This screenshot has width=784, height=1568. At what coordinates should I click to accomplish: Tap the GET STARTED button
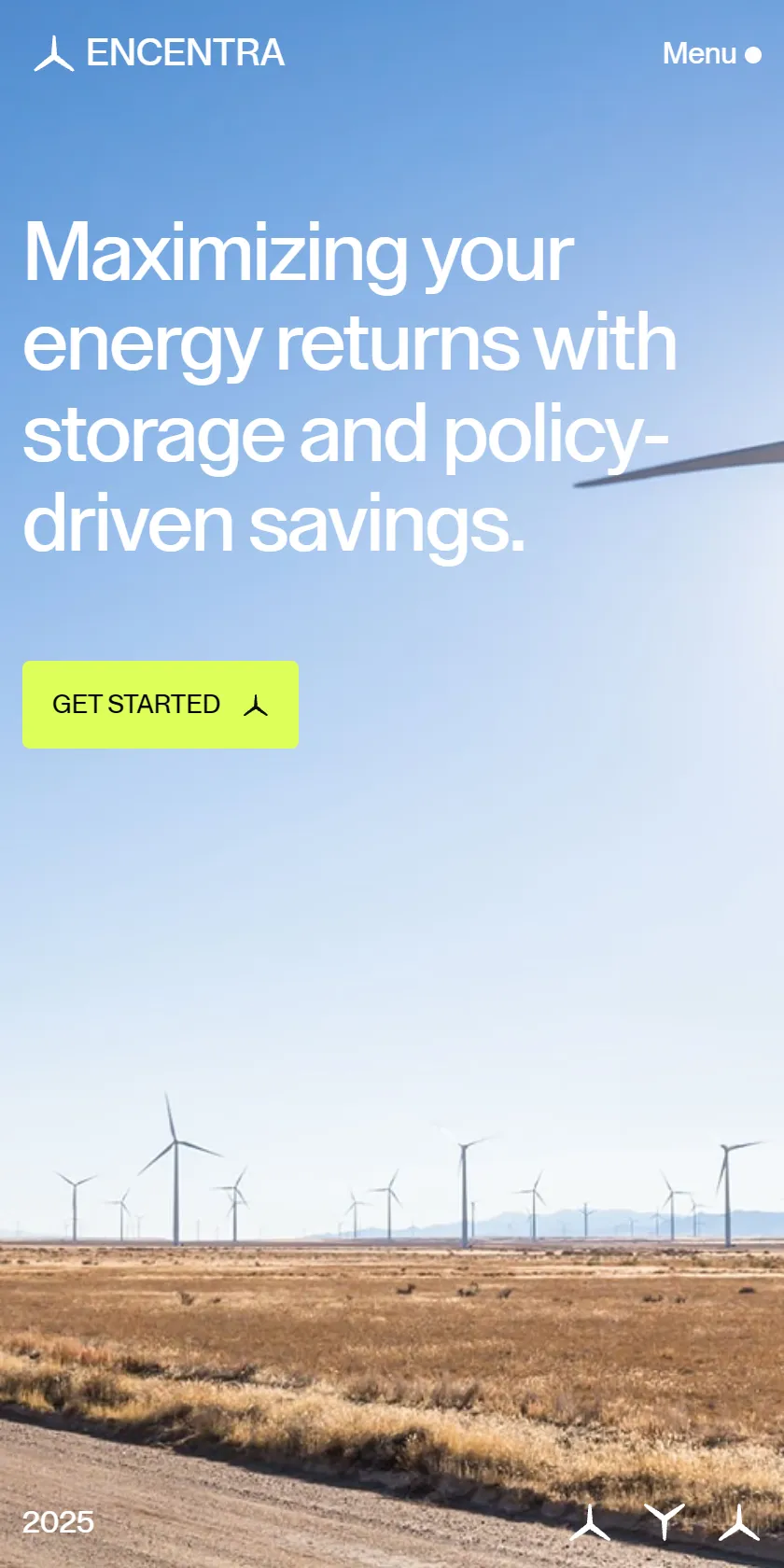click(x=161, y=705)
